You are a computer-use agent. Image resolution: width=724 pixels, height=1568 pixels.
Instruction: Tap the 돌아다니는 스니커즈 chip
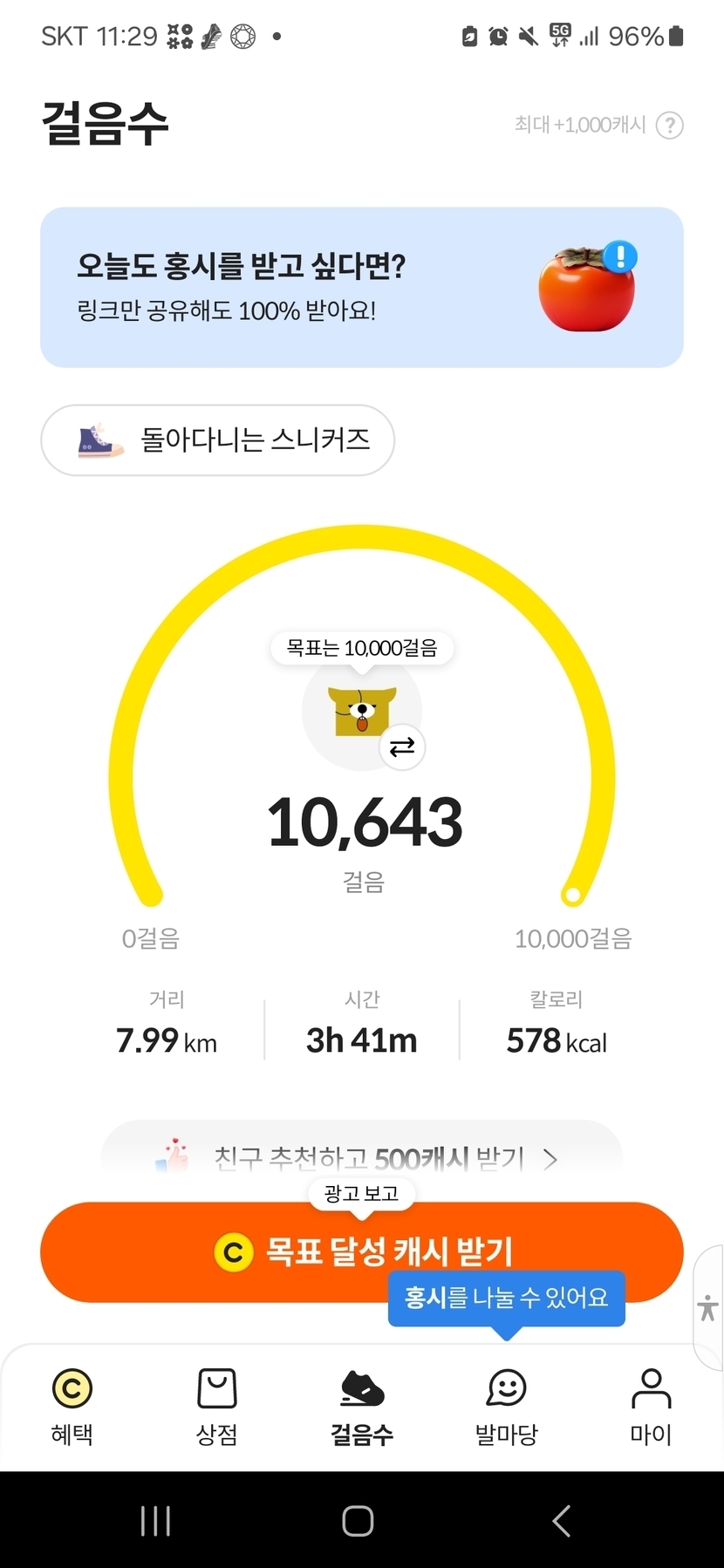217,440
